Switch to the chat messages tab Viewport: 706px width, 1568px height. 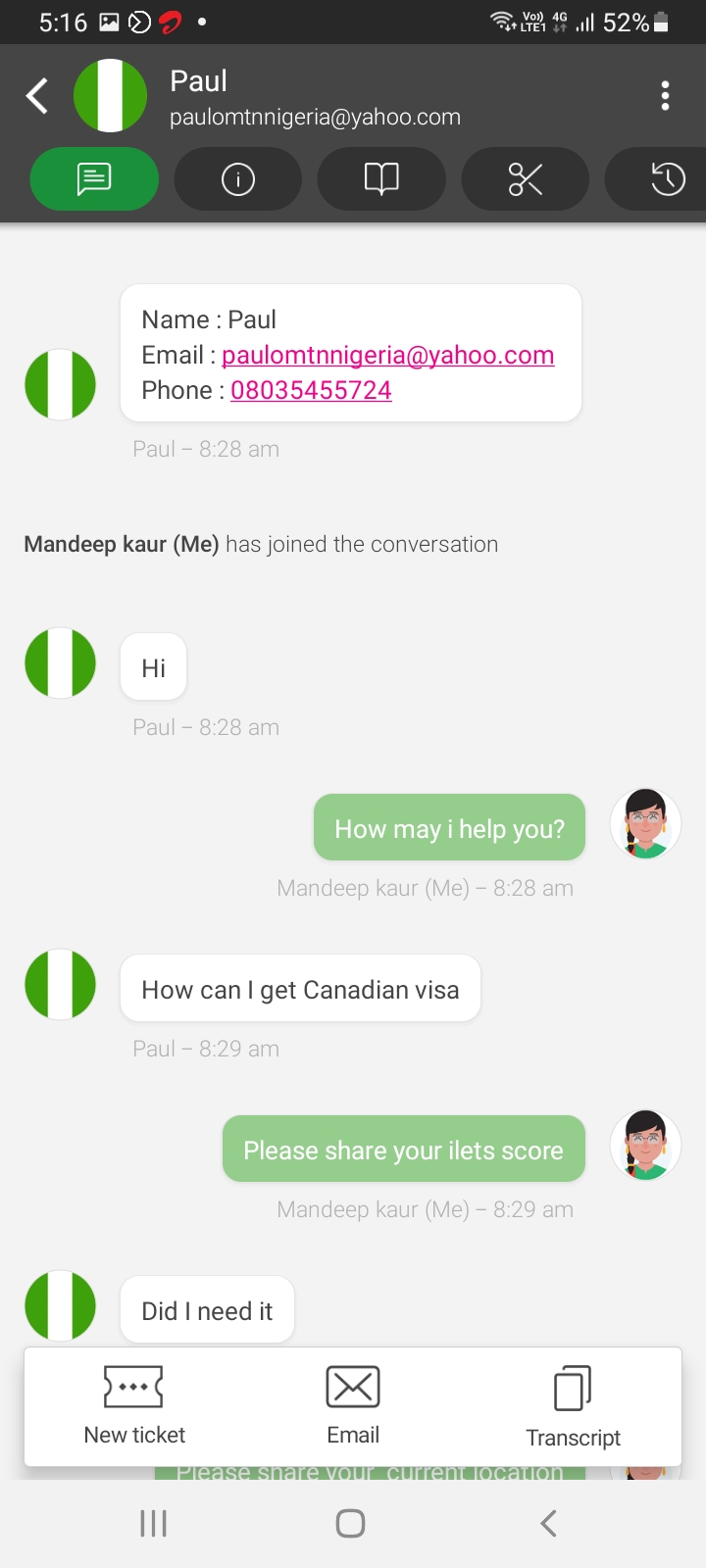click(x=94, y=178)
